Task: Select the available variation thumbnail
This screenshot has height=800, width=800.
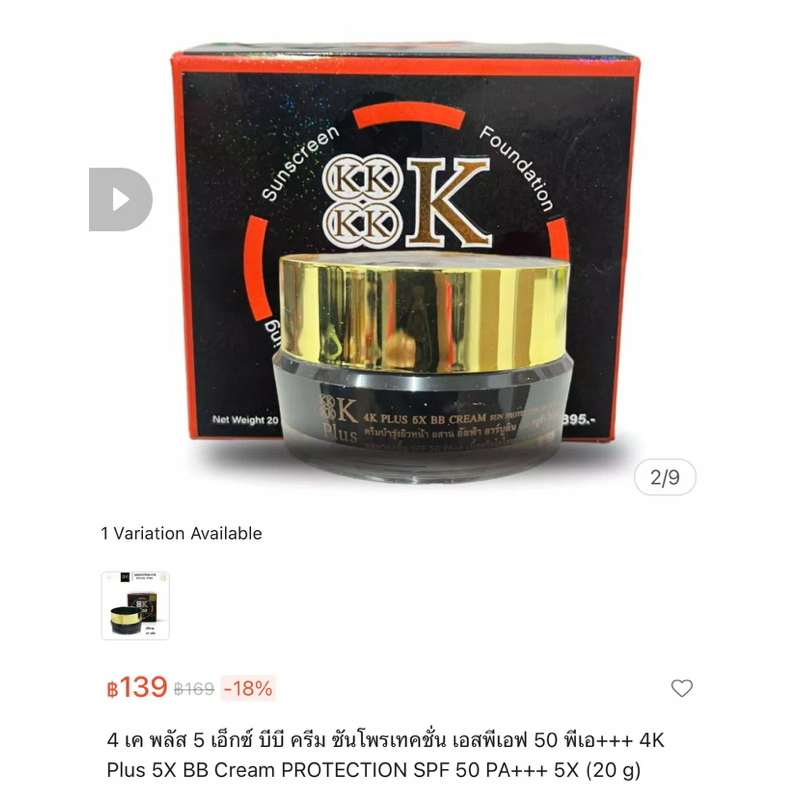Action: pos(135,606)
